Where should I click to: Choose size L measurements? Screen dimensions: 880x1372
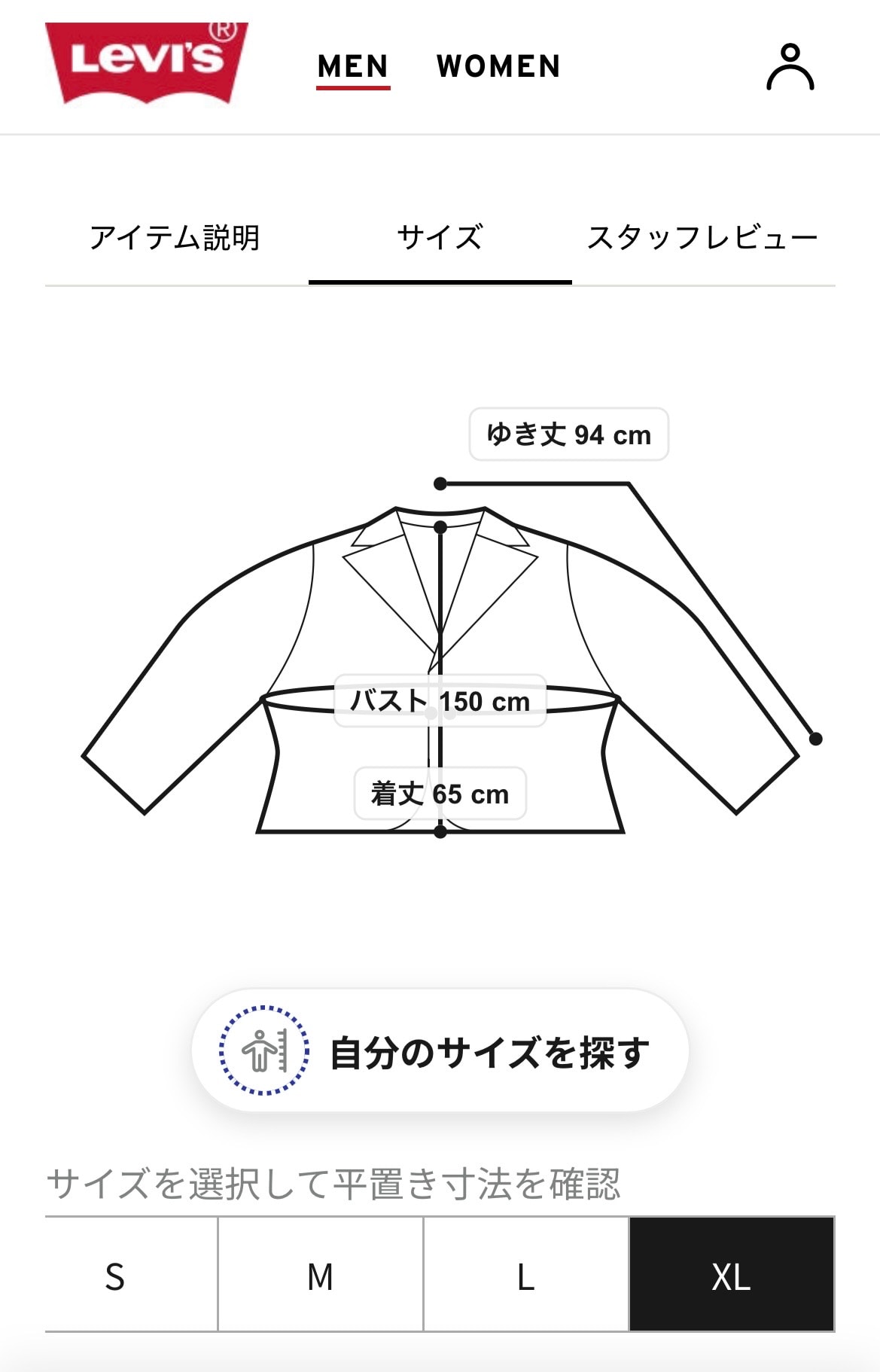(526, 1274)
